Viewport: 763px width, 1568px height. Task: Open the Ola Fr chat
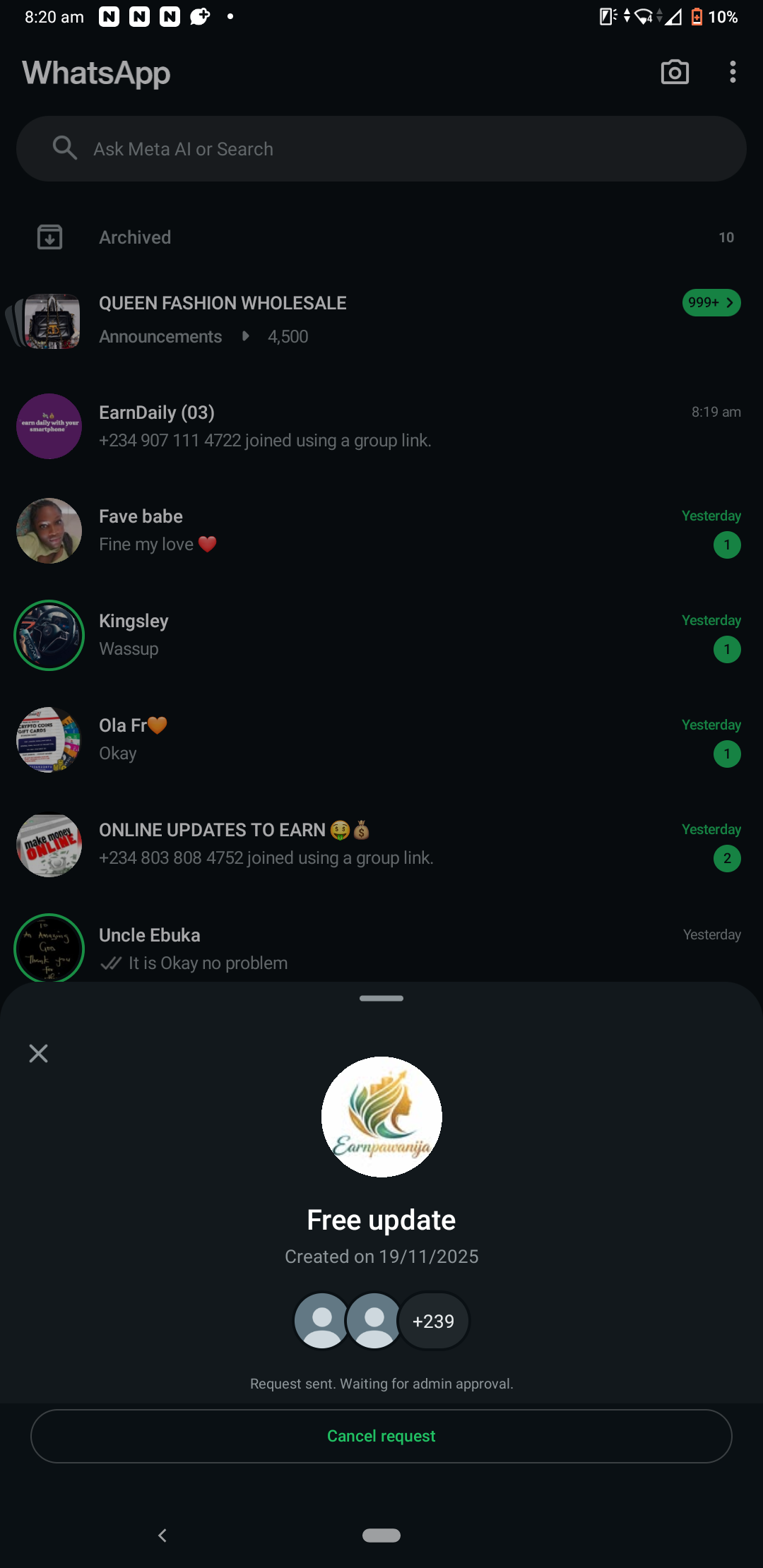tap(381, 740)
